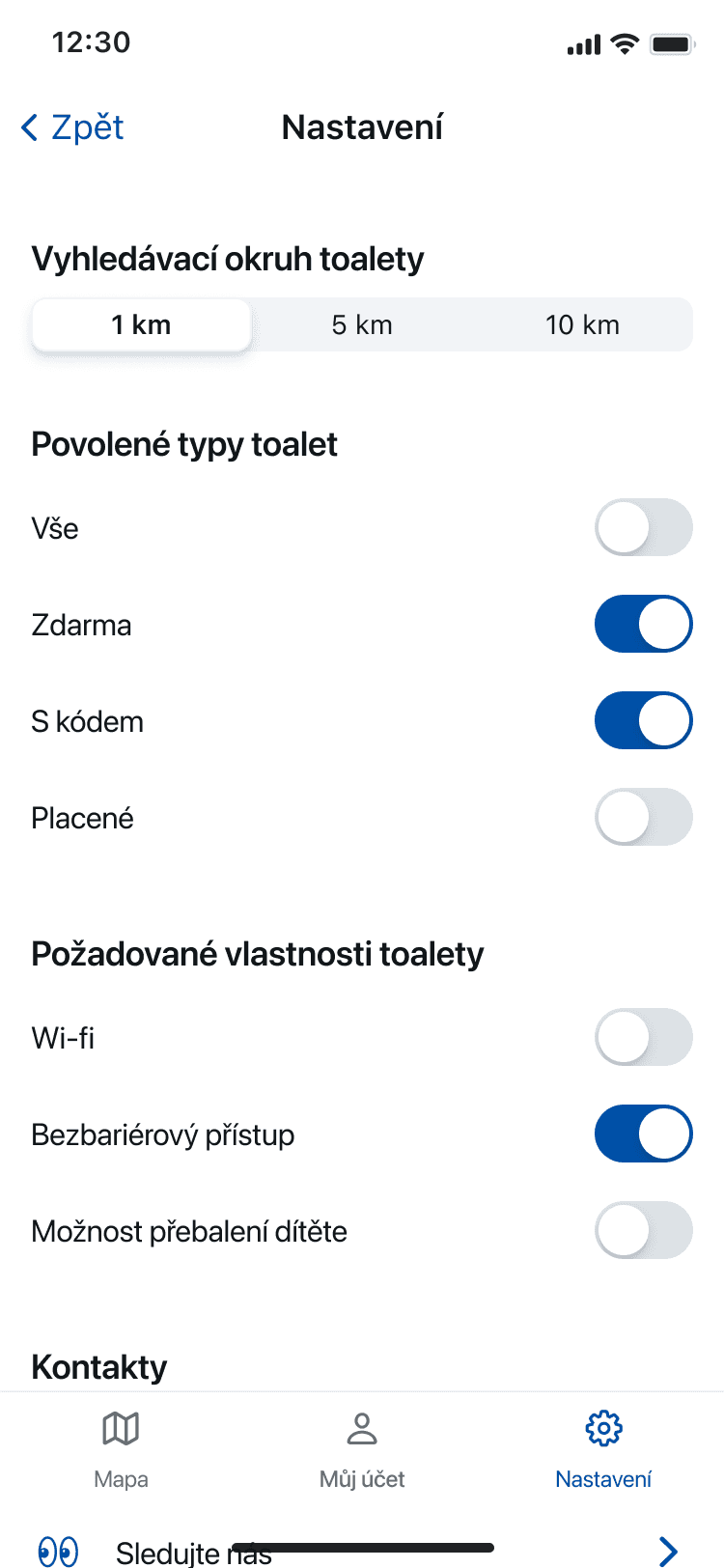Enable the Vše toggle

(x=643, y=527)
